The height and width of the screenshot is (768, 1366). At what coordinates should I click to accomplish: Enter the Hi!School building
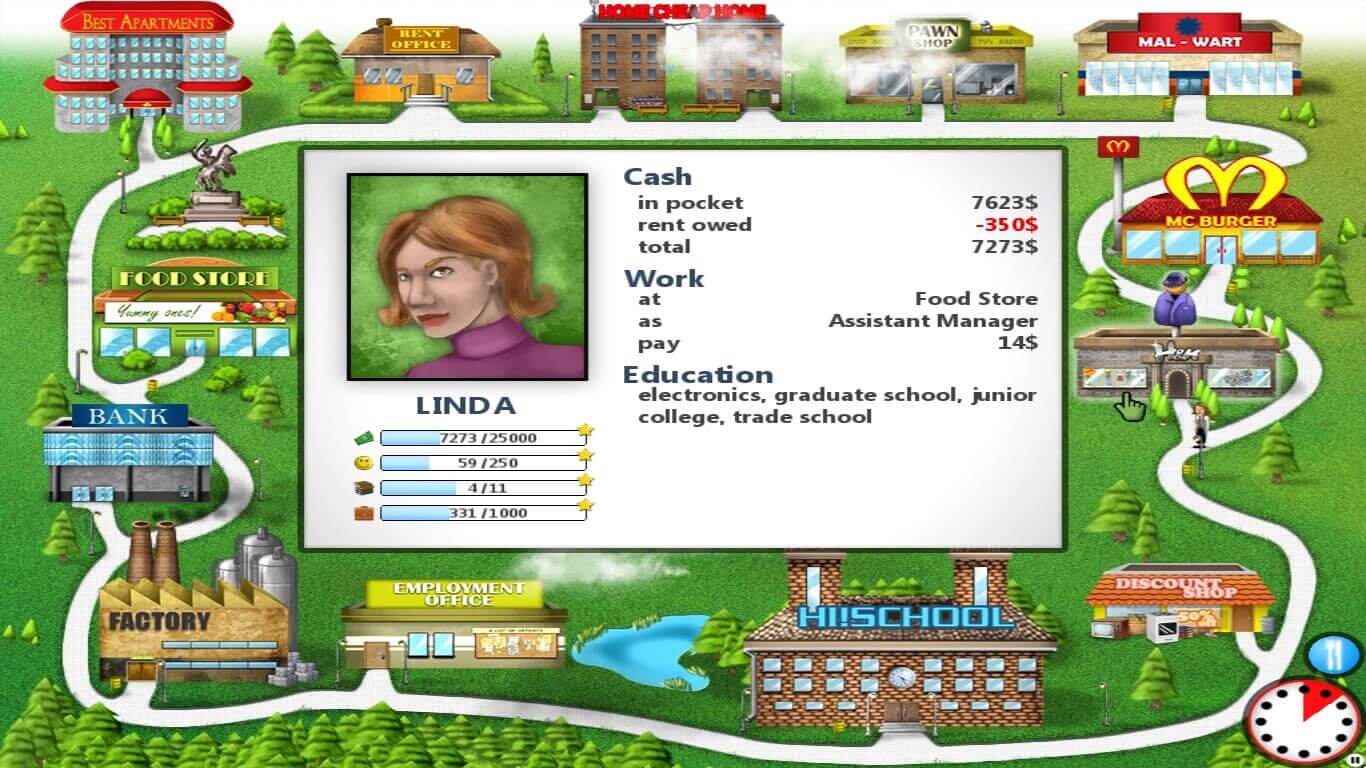click(902, 650)
